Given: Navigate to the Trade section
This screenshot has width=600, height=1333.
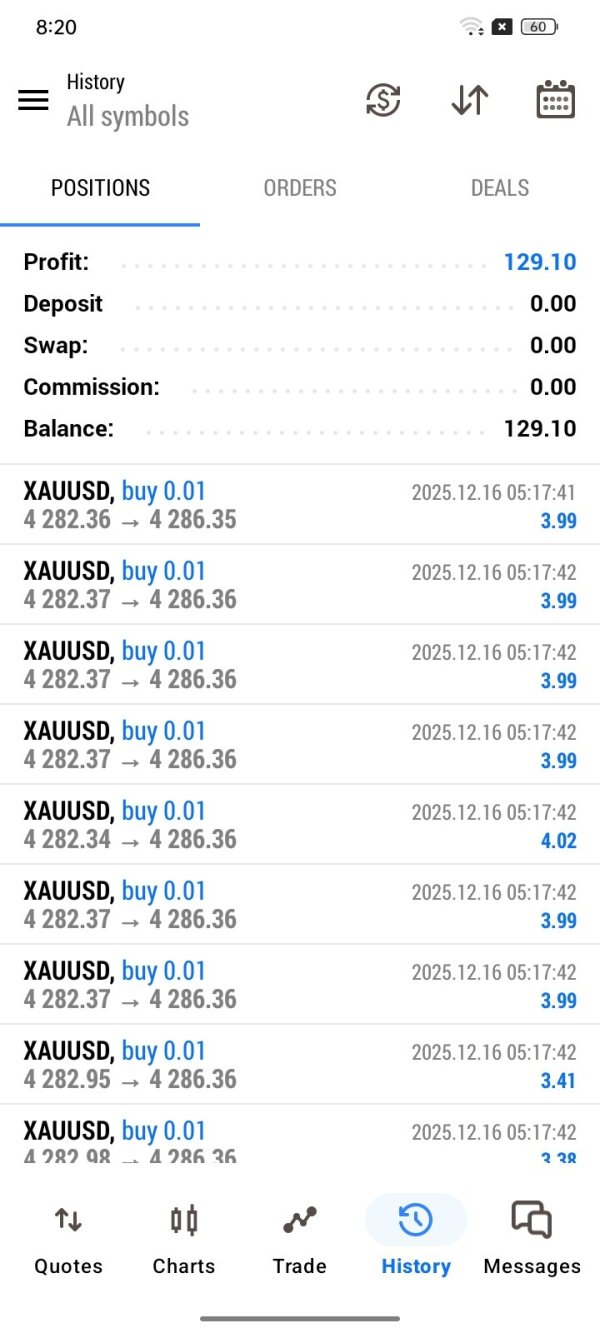Looking at the screenshot, I should pos(300,1240).
